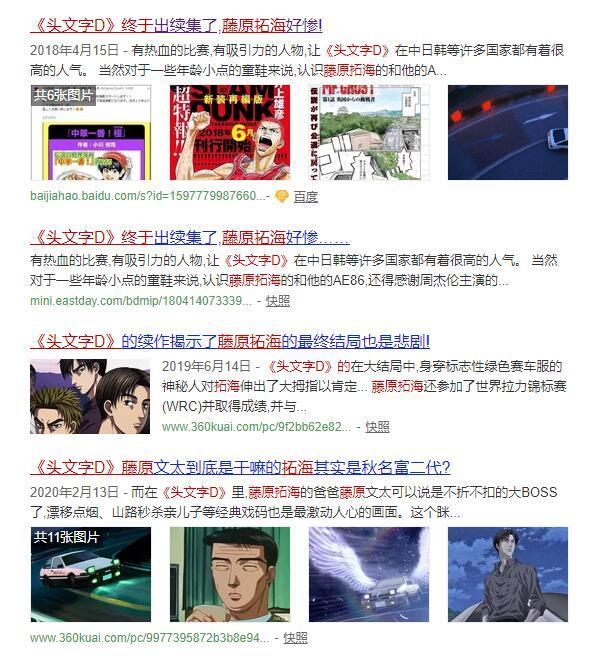Open the AE86 thumbnail labeled 共11张图片
The height and width of the screenshot is (656, 613).
tap(91, 574)
